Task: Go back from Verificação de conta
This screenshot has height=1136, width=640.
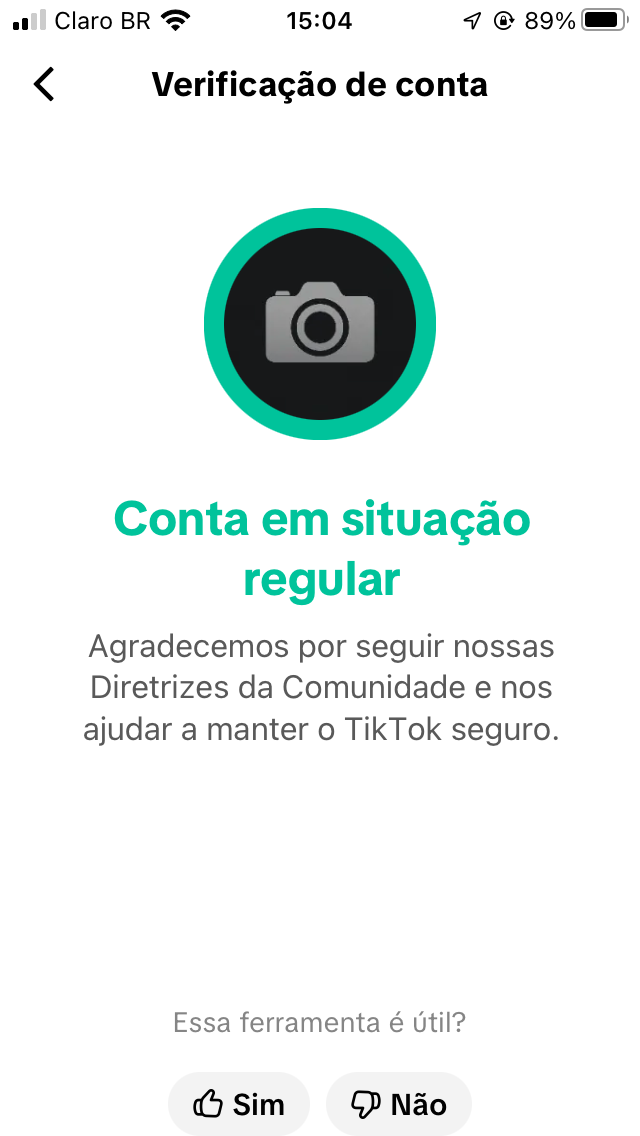Action: pyautogui.click(x=44, y=85)
